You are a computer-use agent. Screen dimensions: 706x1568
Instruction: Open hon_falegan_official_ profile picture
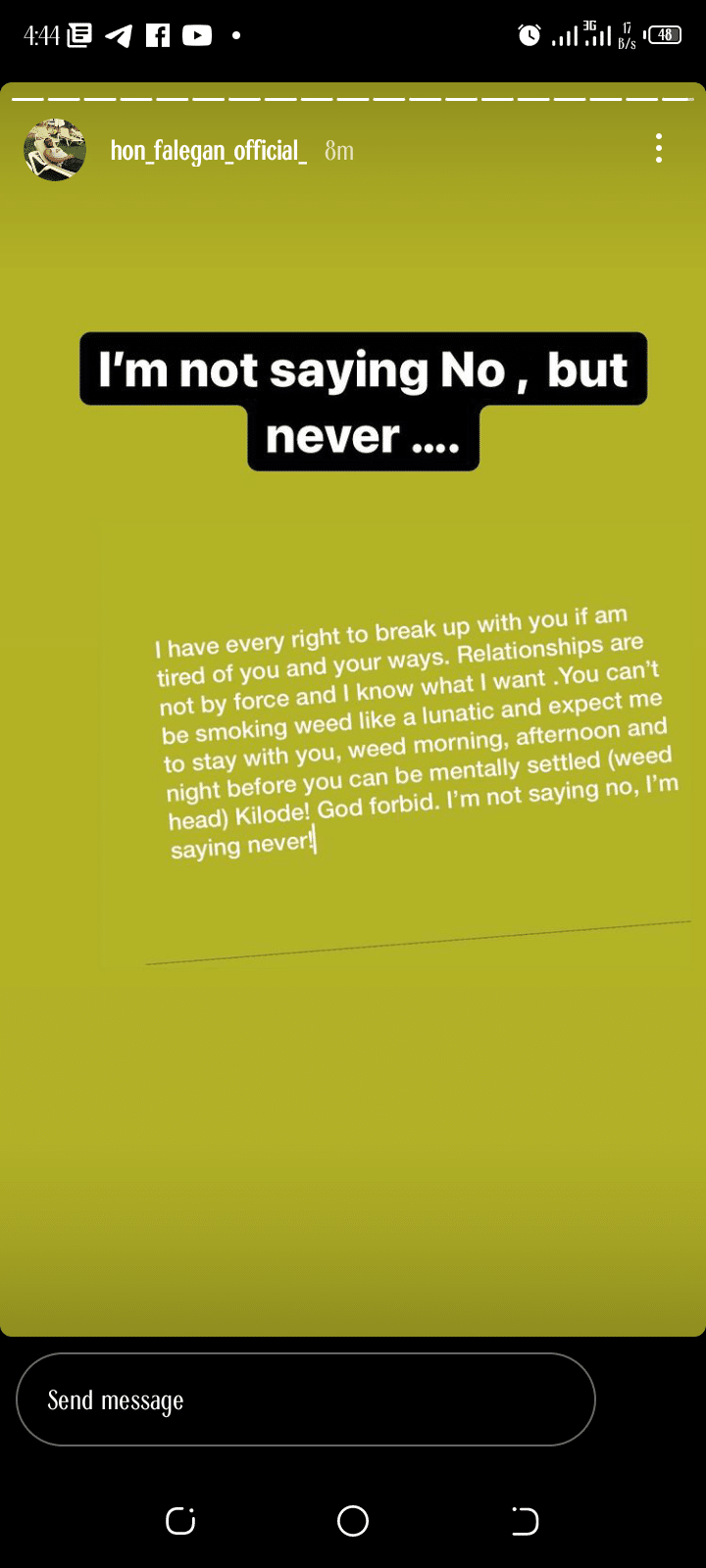55,150
